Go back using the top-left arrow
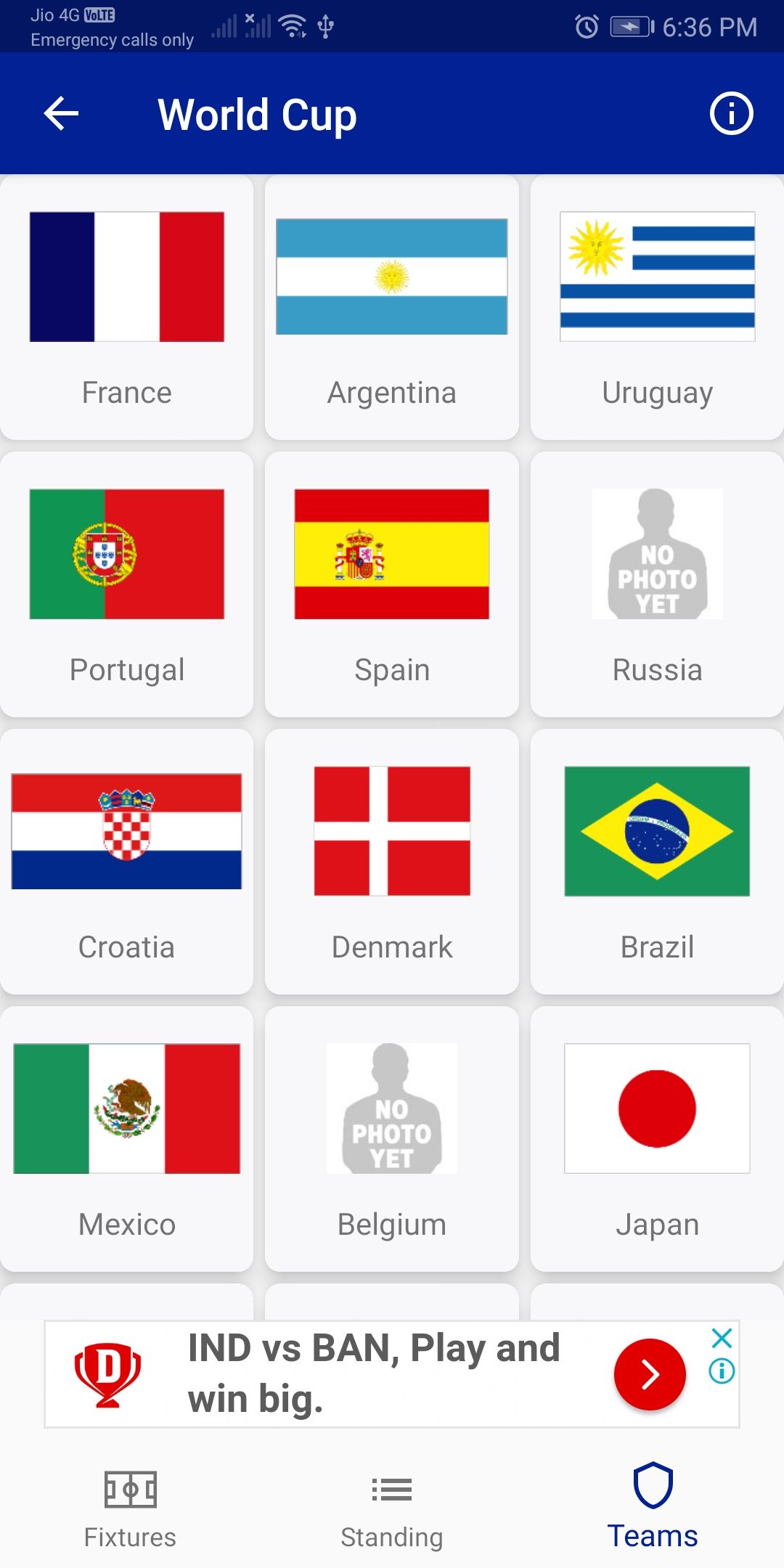 [61, 114]
